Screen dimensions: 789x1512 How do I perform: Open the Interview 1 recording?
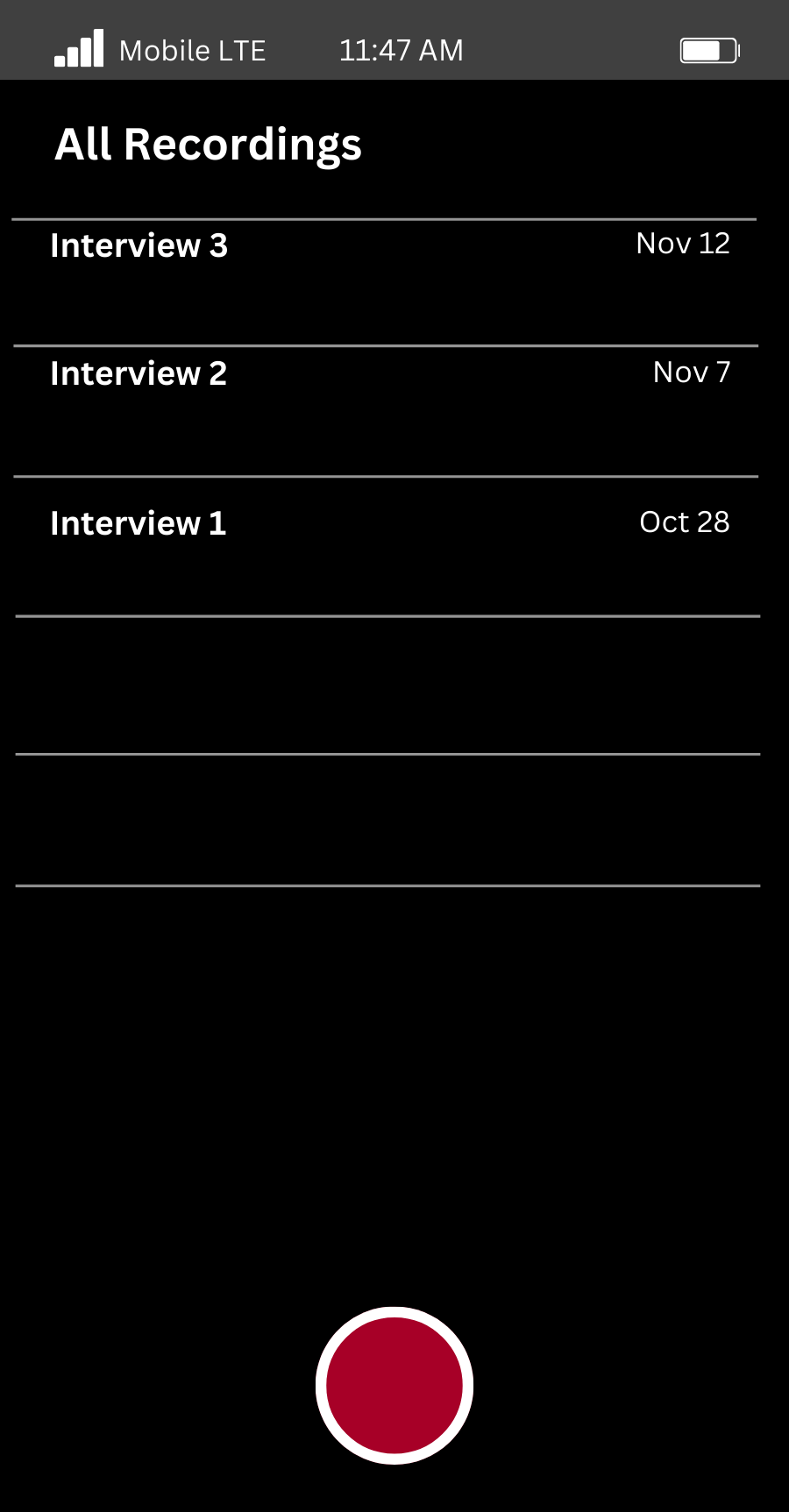[x=140, y=524]
